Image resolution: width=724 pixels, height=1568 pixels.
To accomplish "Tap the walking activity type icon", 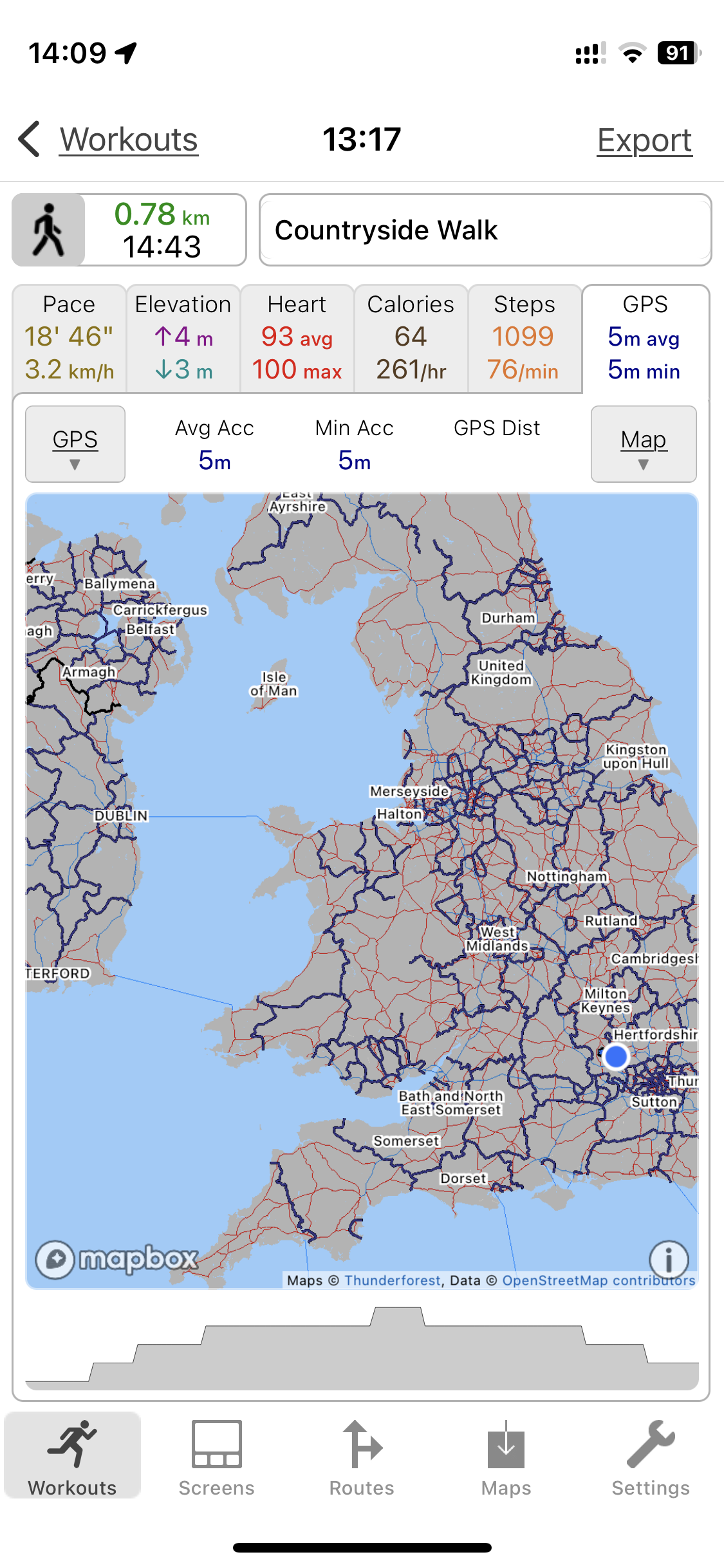I will tap(49, 230).
